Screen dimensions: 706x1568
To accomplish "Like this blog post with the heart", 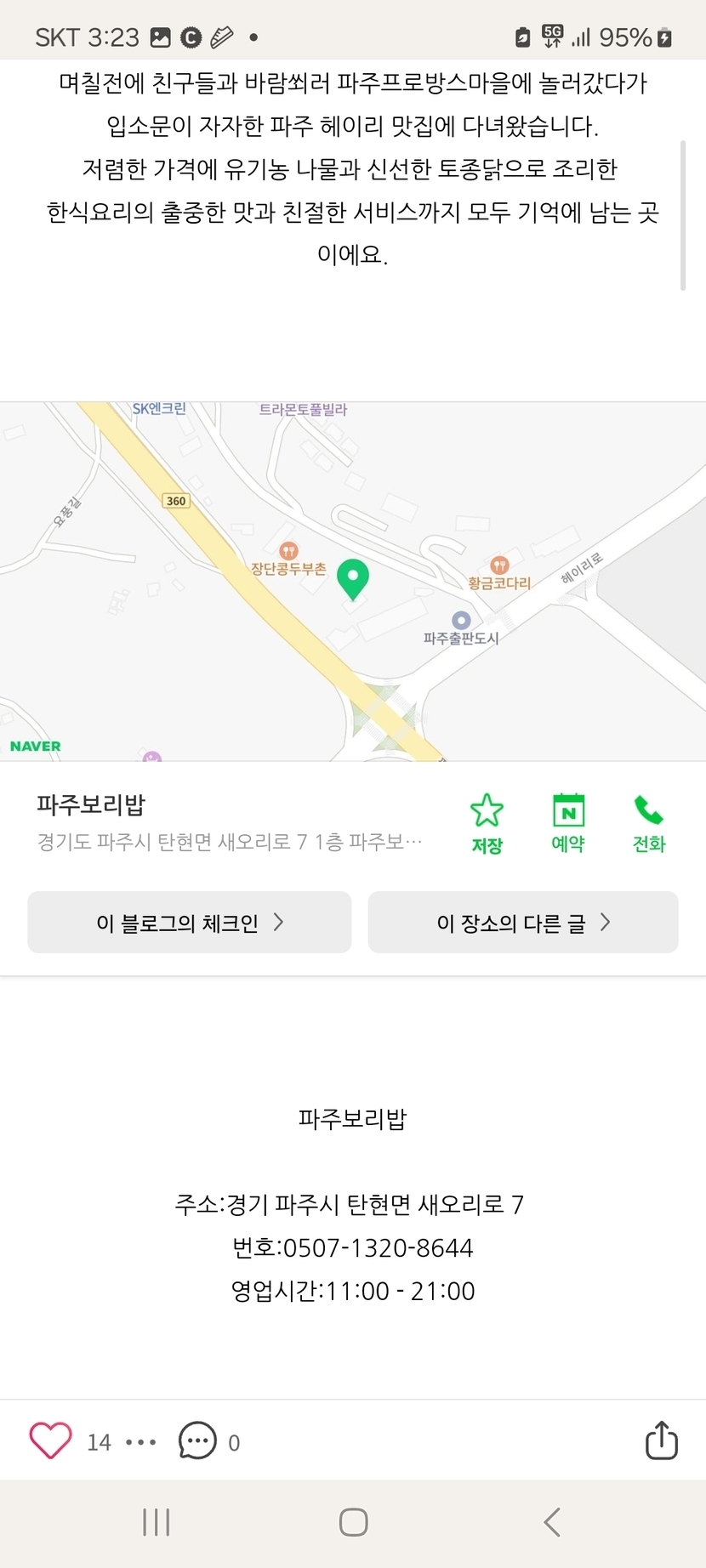I will 51,1441.
